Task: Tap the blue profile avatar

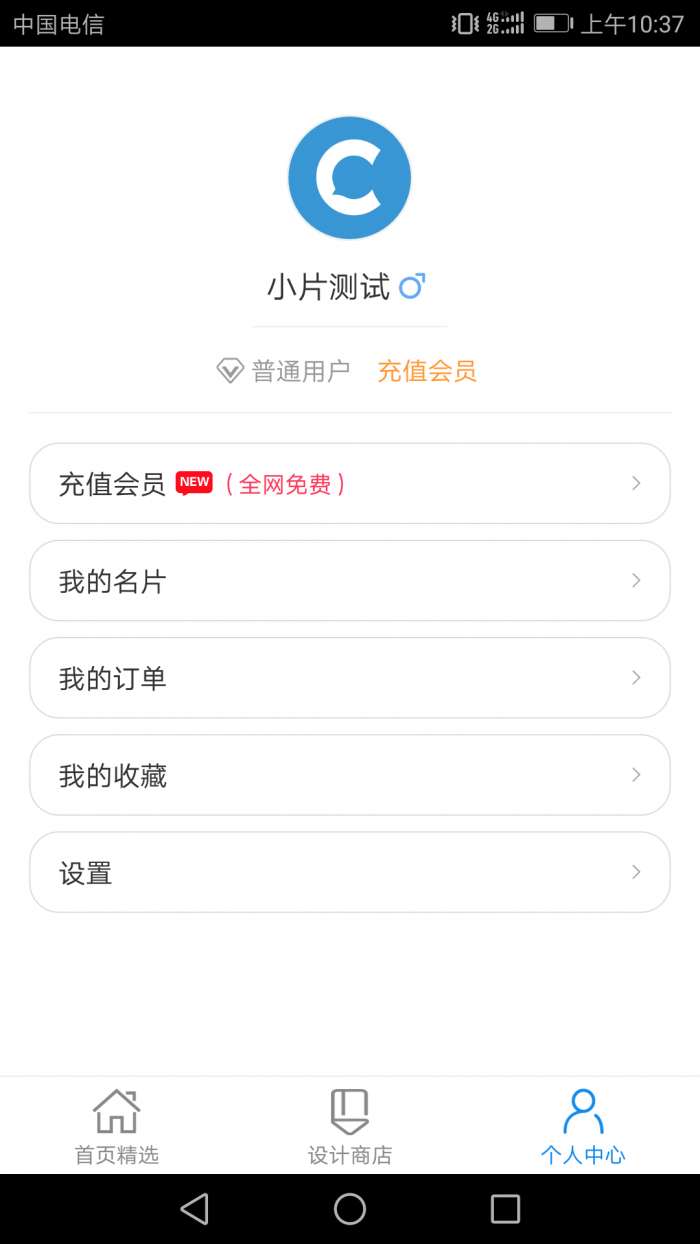Action: [350, 178]
